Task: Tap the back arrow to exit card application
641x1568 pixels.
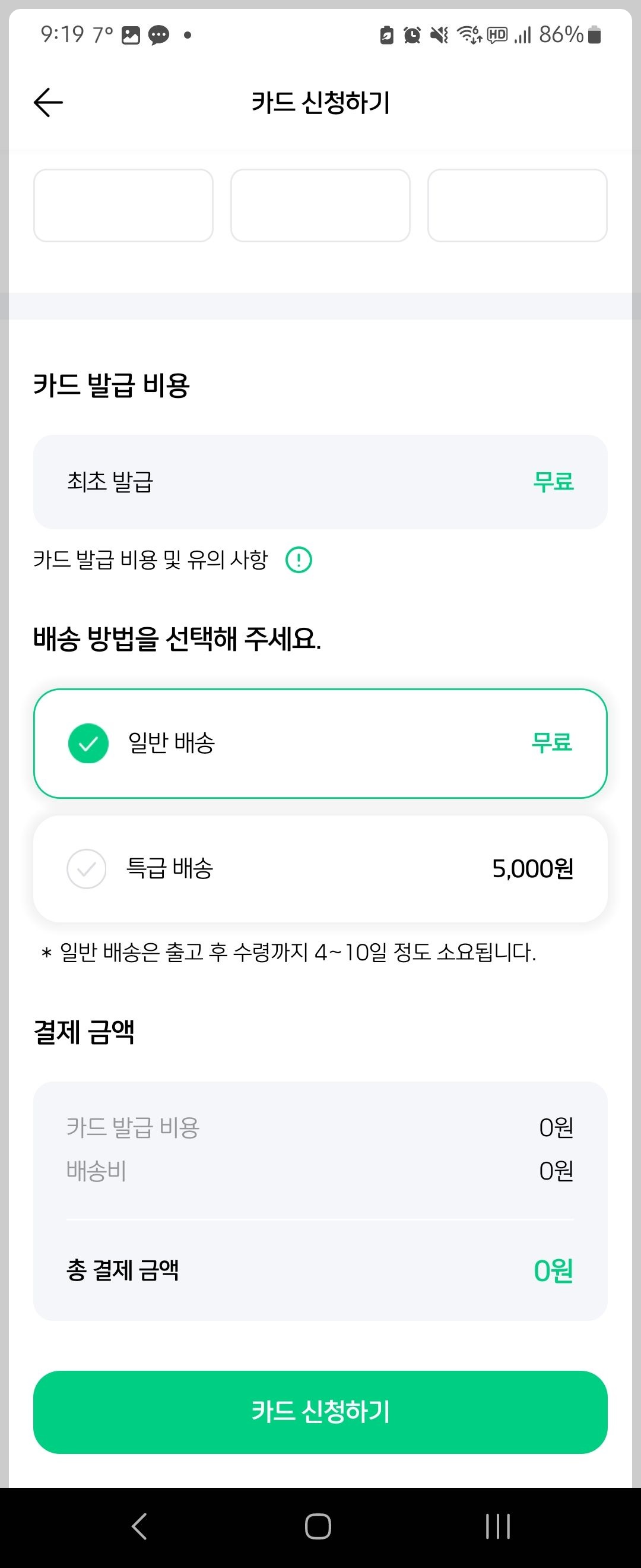Action: [48, 102]
